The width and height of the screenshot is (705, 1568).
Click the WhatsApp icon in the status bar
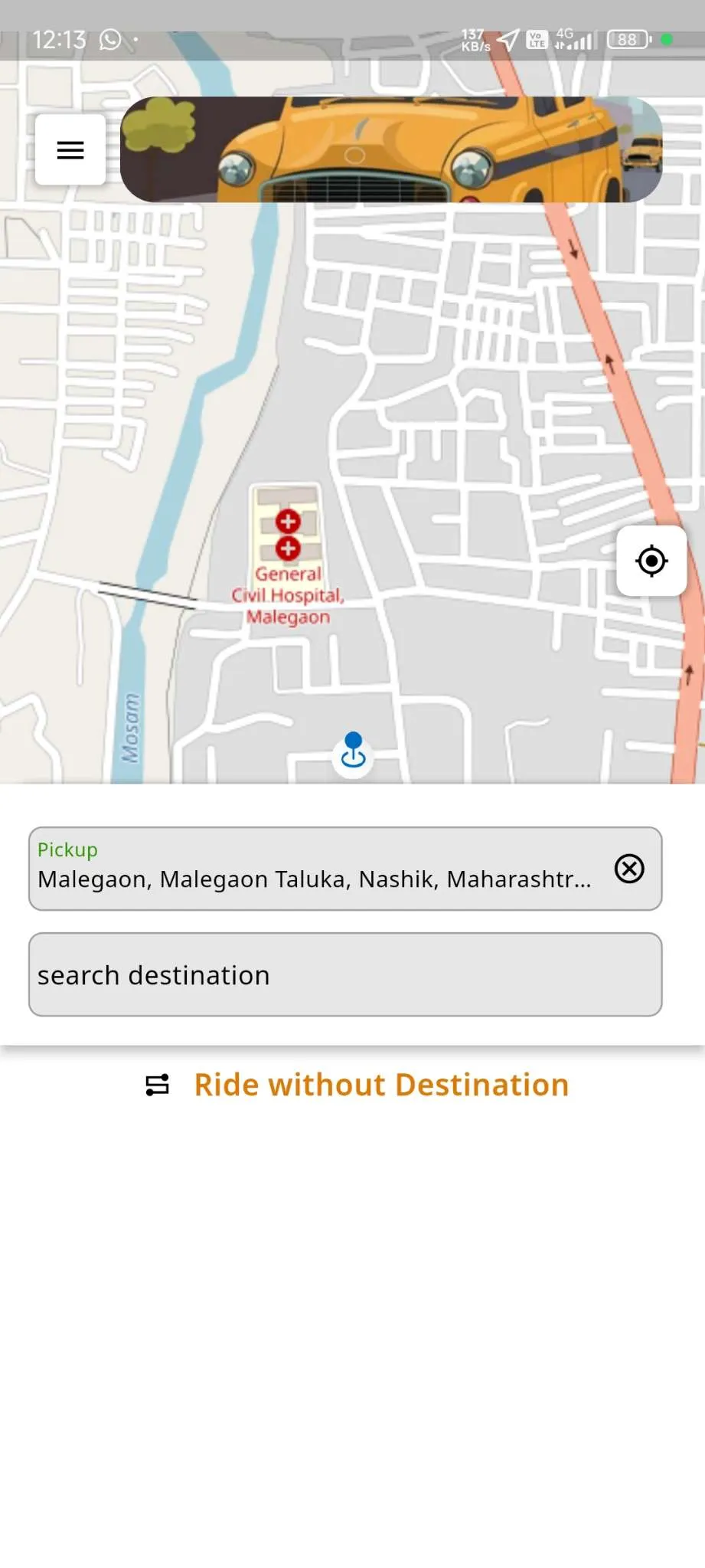109,40
